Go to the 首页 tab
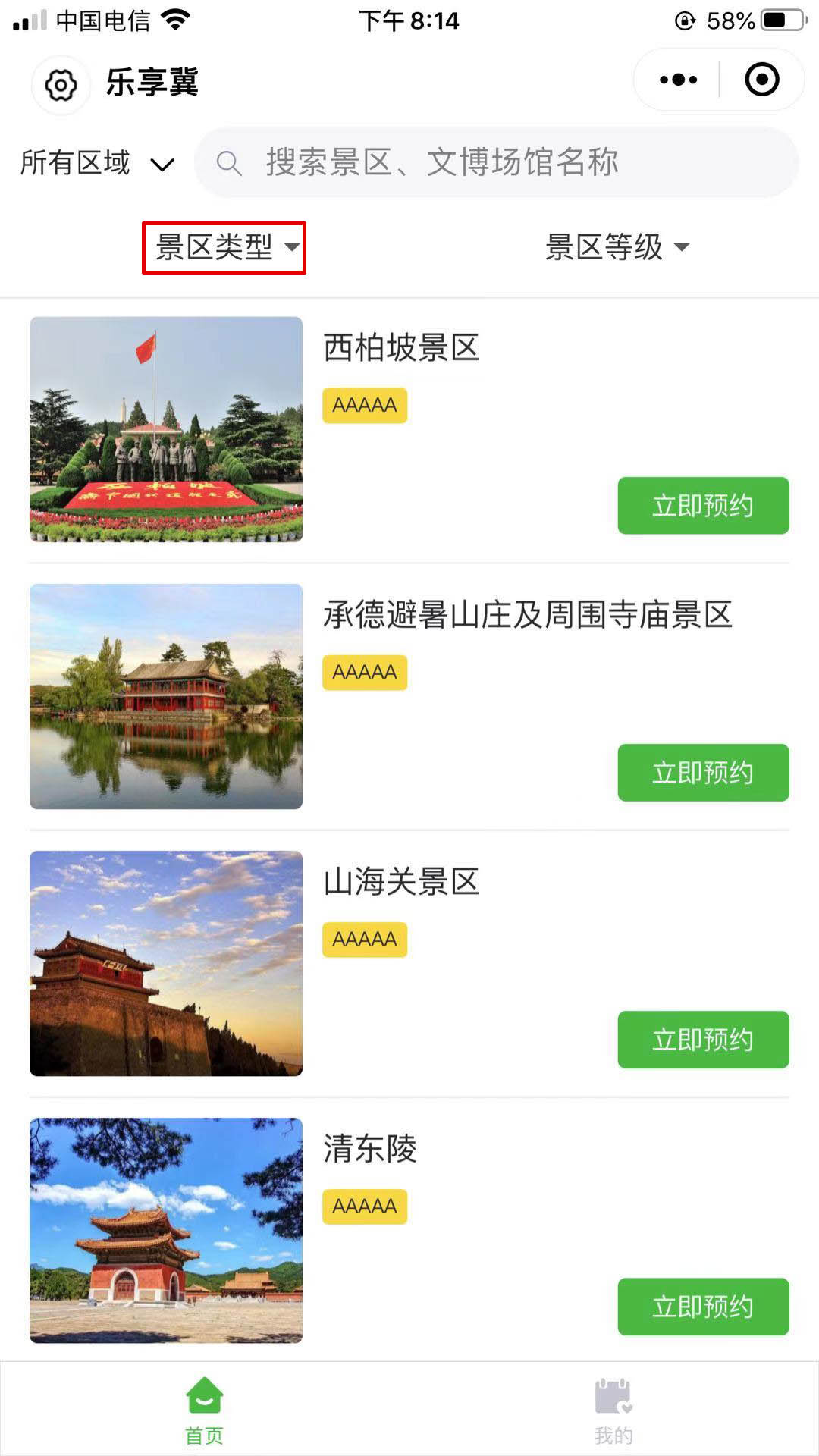819x1456 pixels. (204, 1410)
